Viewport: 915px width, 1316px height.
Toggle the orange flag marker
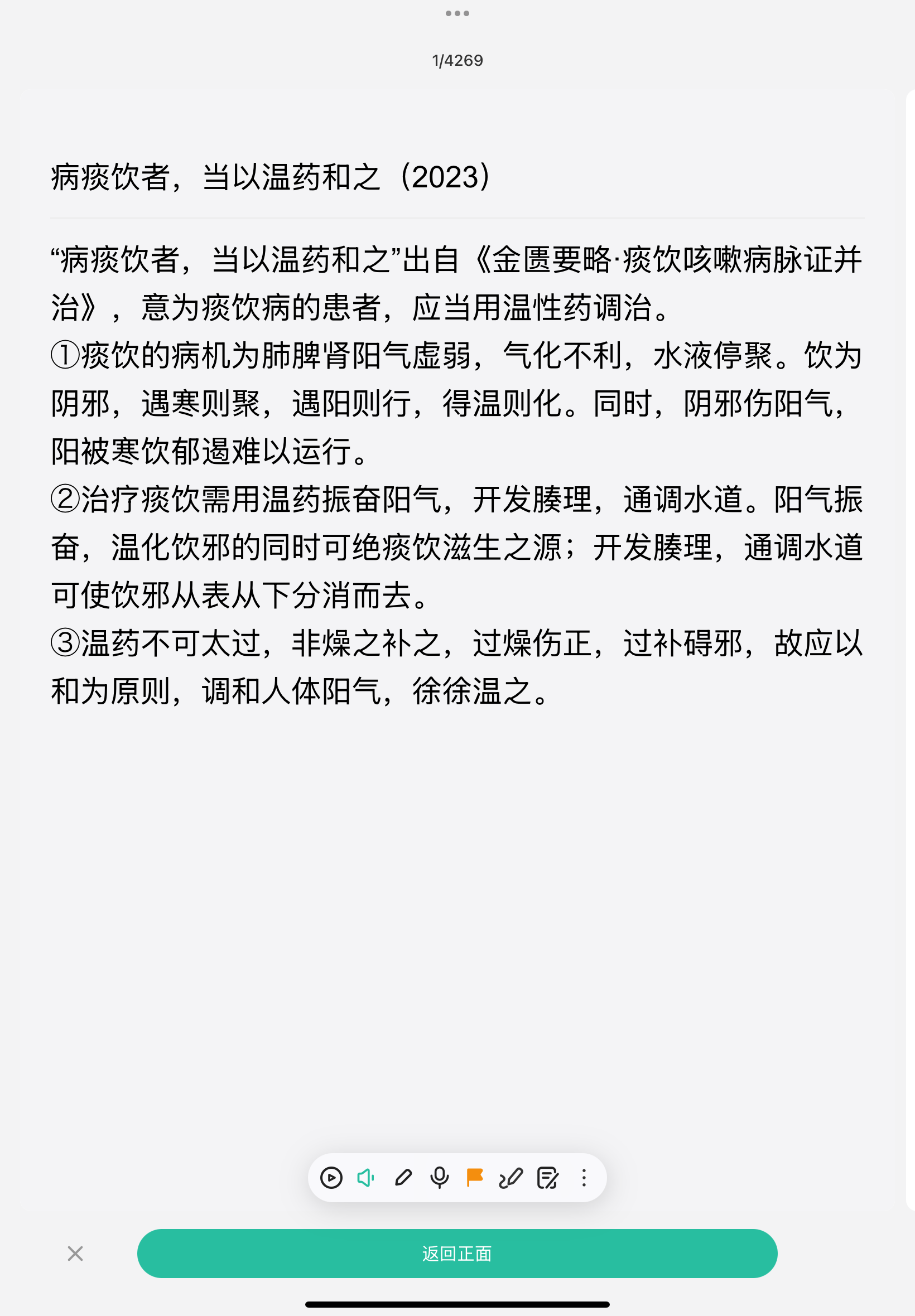coord(475,1177)
